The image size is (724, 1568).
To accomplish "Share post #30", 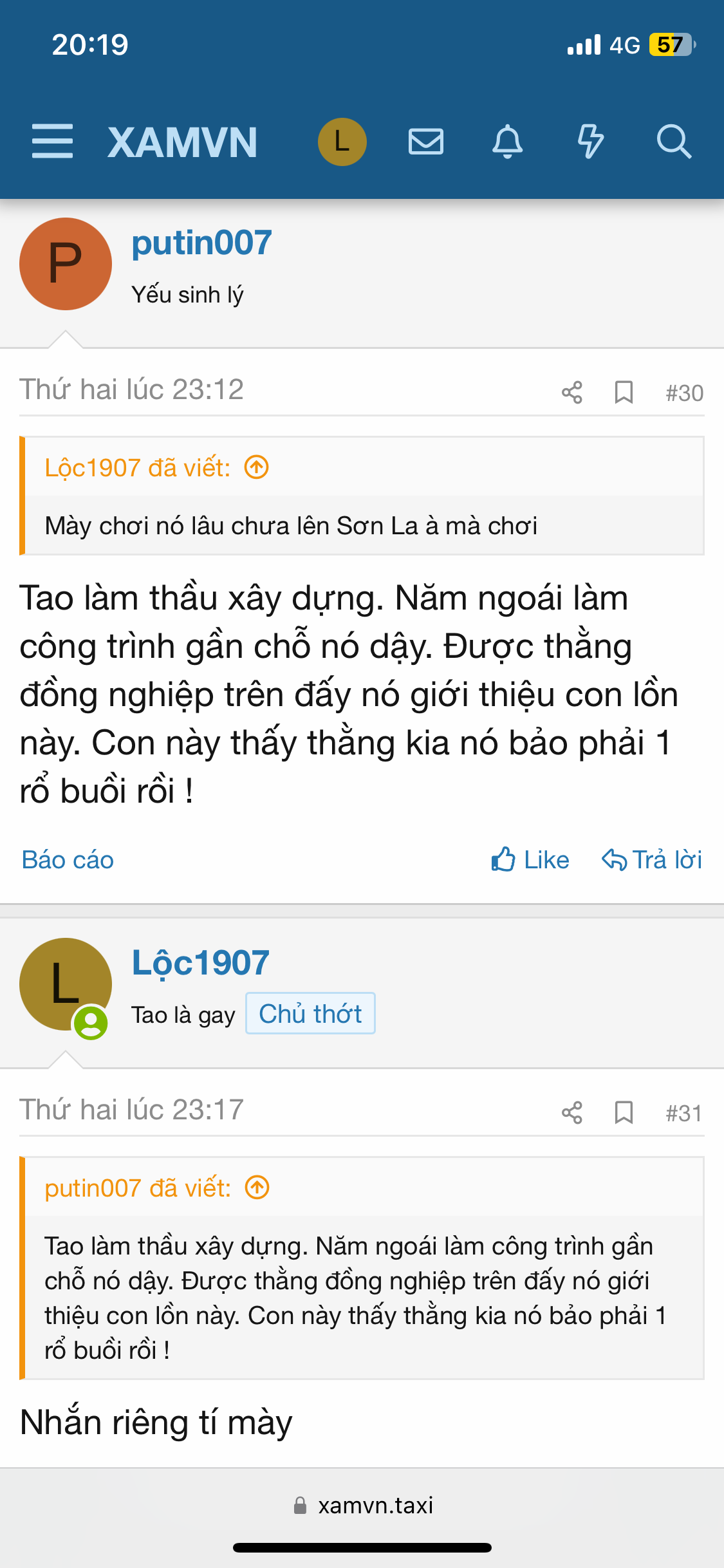I will pos(572,391).
